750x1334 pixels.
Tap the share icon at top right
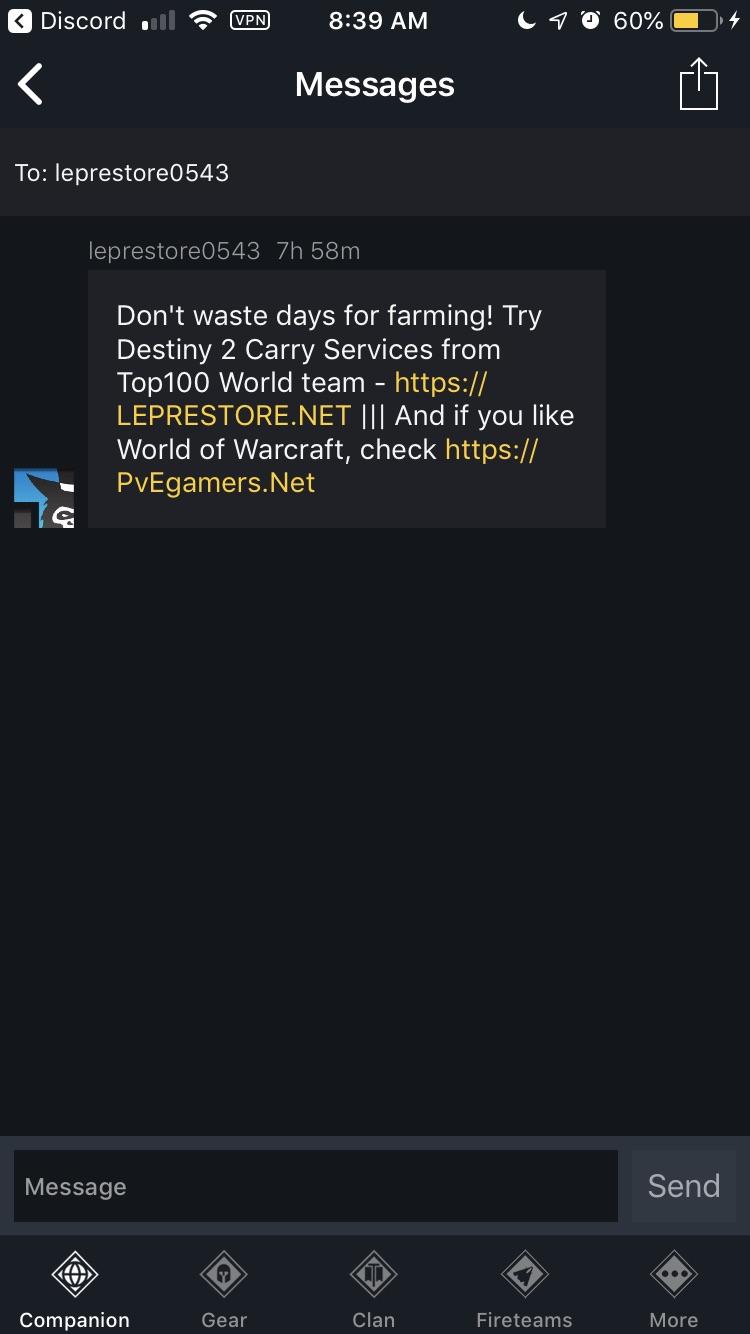(x=699, y=84)
